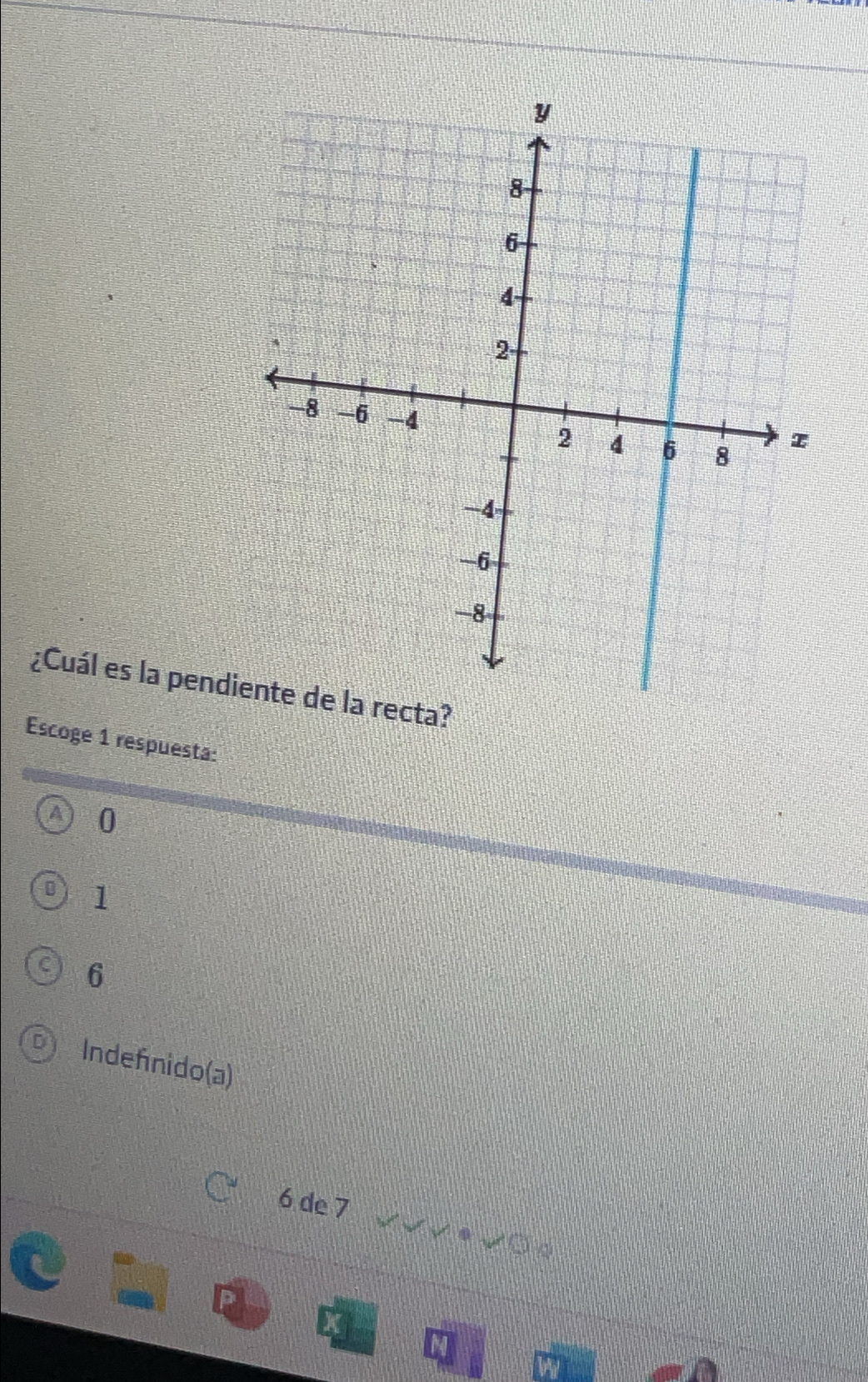Pick answer option C: 6

(x=44, y=966)
